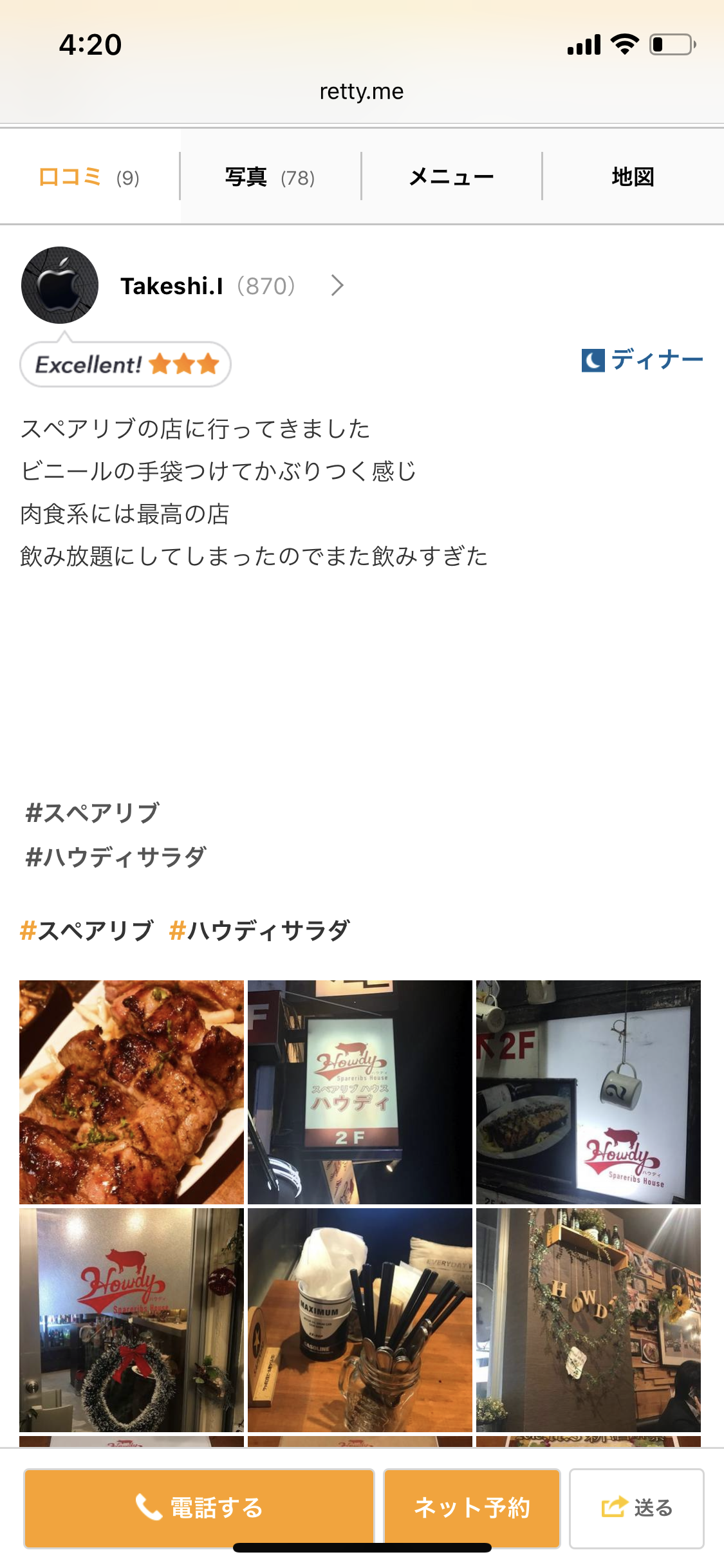This screenshot has width=724, height=1568.
Task: Open the 写真 photos tab
Action: [270, 177]
